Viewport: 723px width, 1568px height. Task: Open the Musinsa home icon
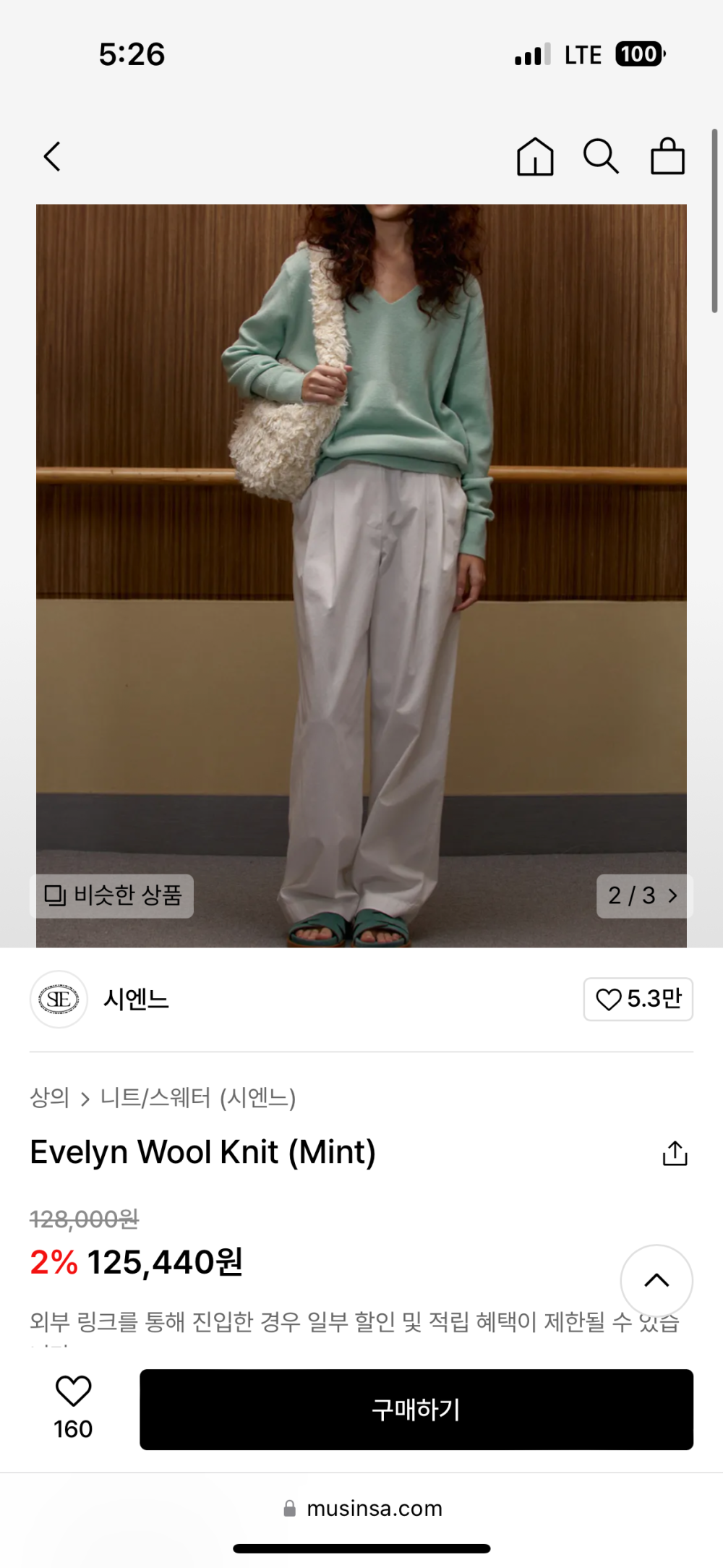(x=535, y=156)
